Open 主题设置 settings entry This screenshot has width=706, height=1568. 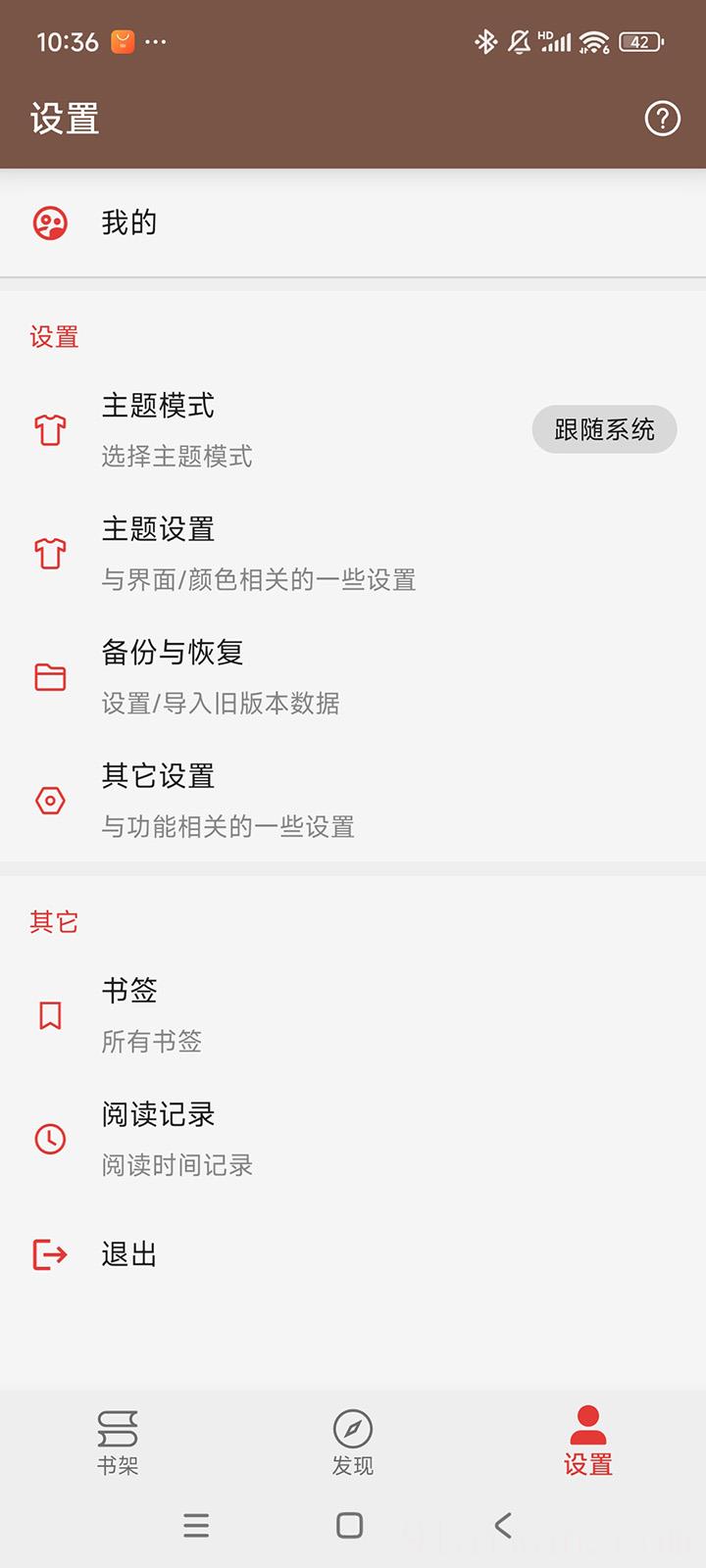[260, 554]
